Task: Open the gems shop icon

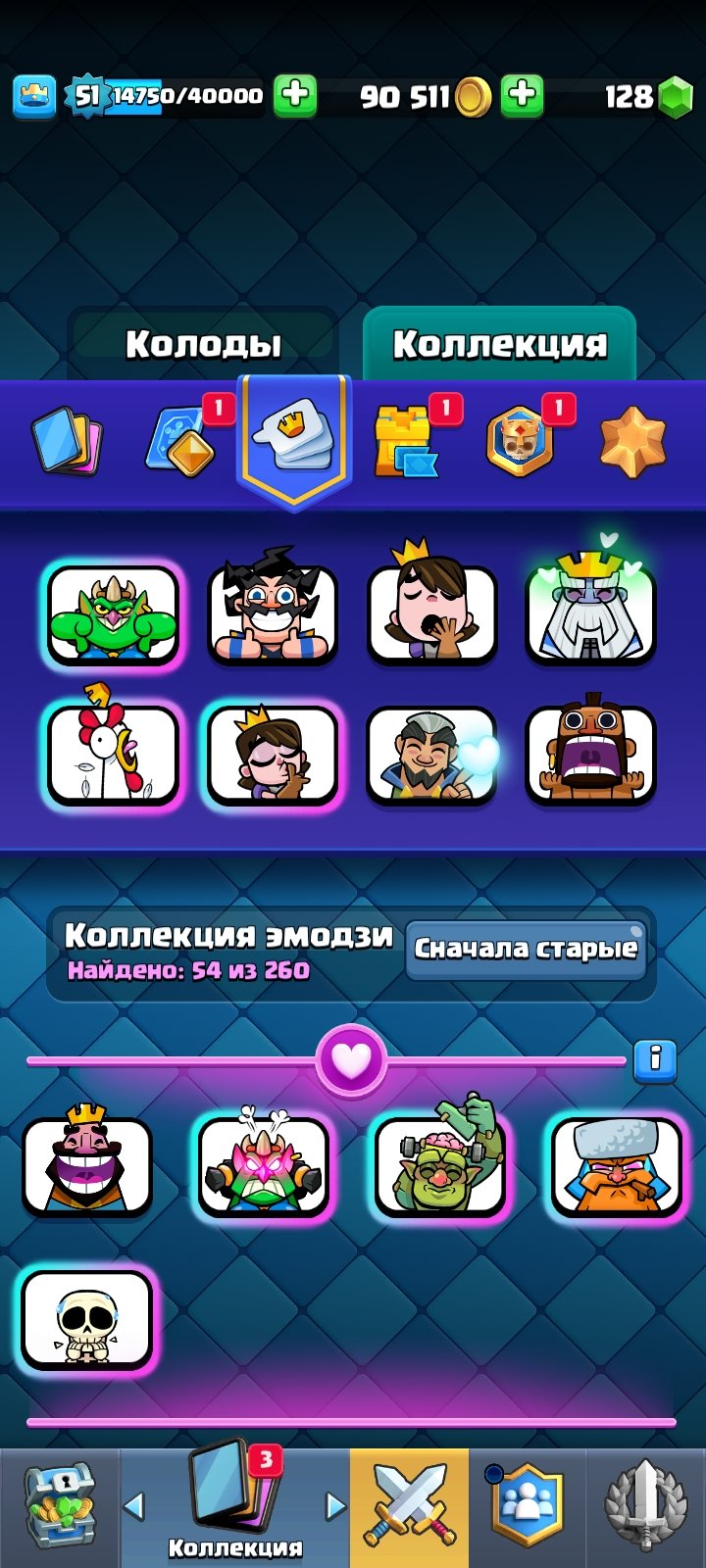Action: tap(674, 97)
